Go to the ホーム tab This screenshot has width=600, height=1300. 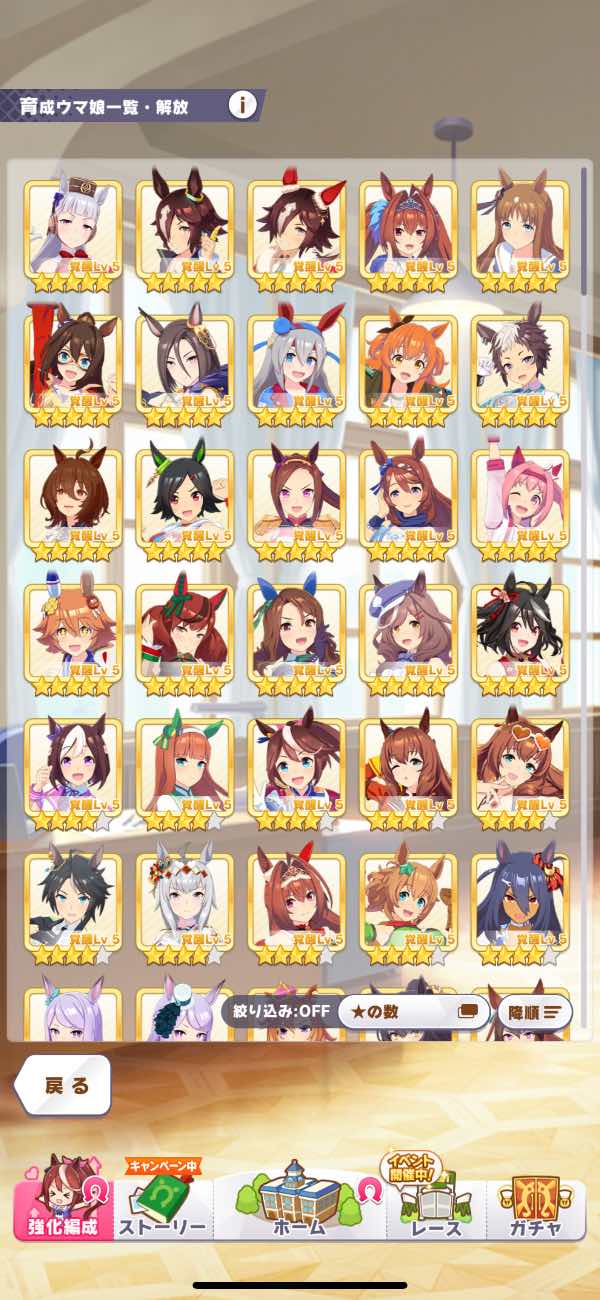(x=300, y=1205)
